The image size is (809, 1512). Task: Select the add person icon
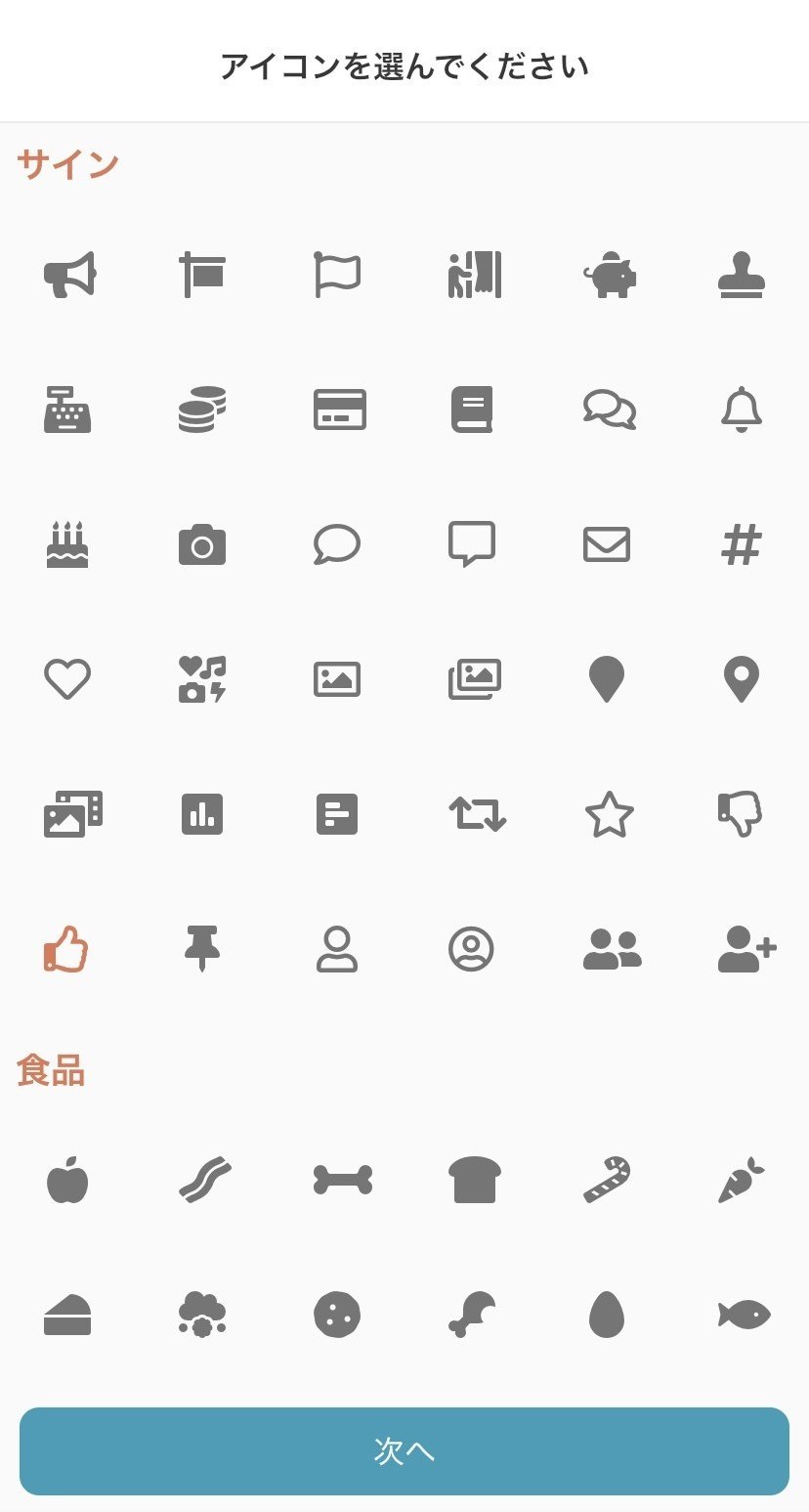742,949
